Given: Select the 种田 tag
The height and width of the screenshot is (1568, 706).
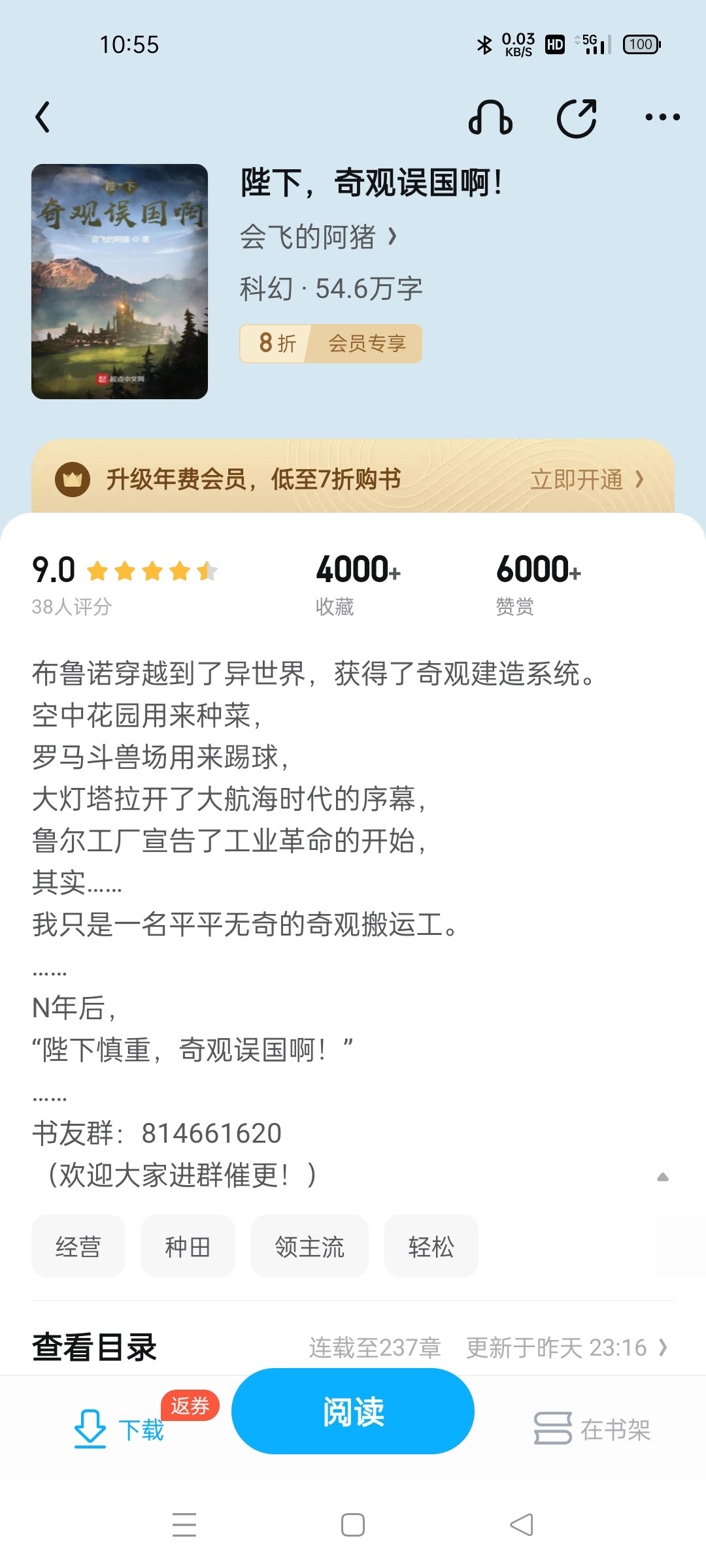Looking at the screenshot, I should [188, 1247].
